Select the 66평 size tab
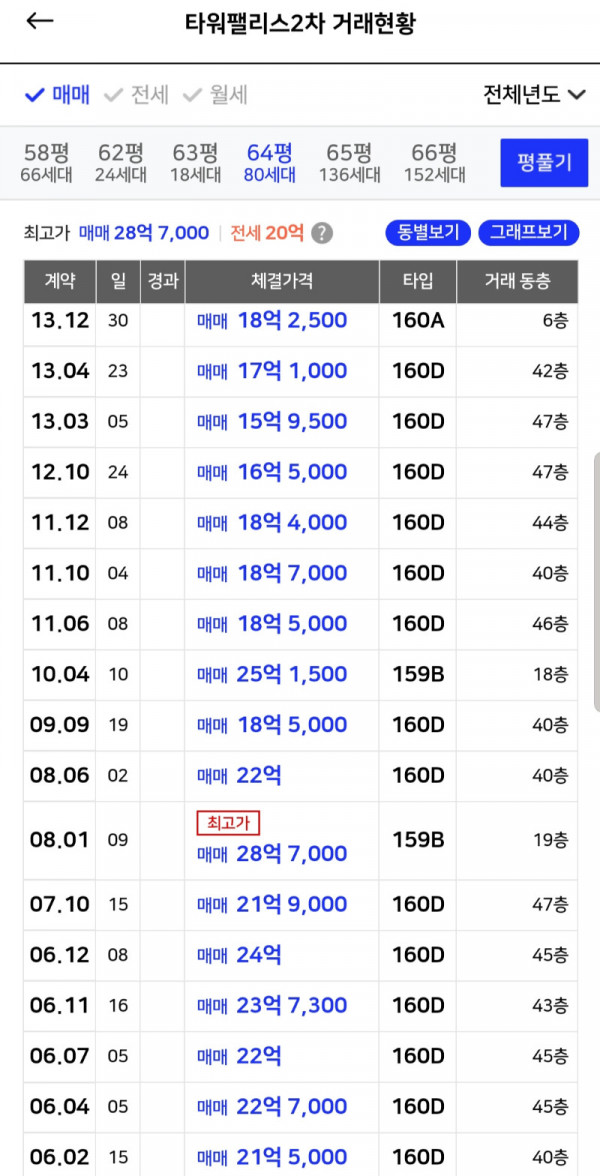 click(434, 163)
